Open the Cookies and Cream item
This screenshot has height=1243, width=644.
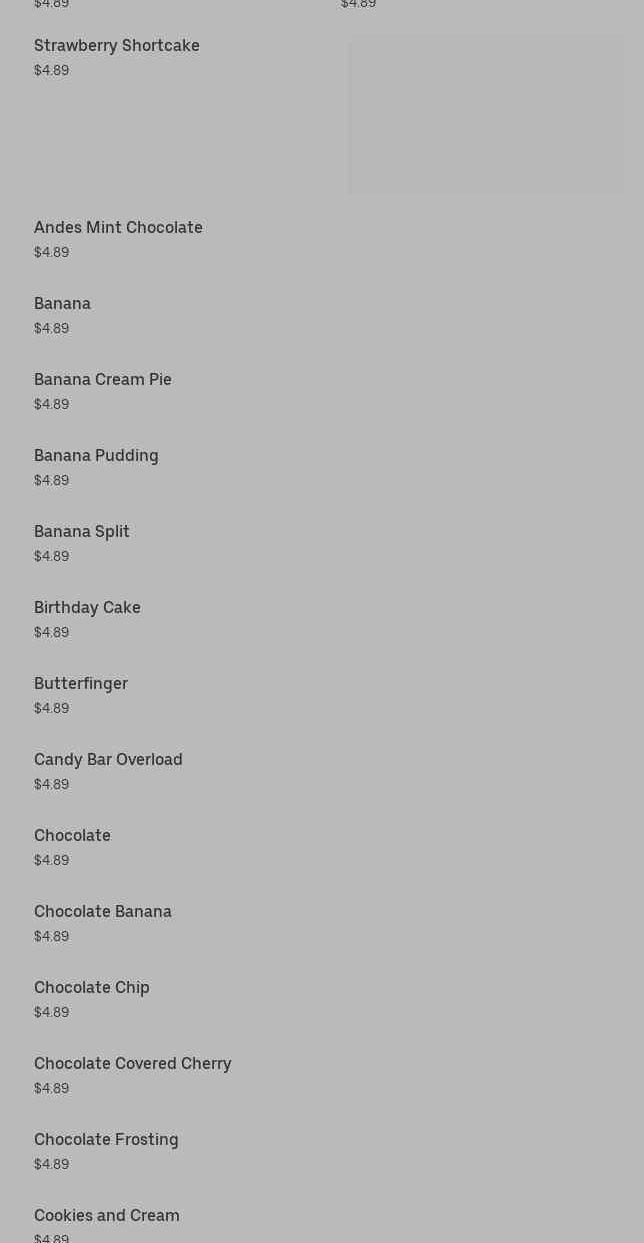107,1216
